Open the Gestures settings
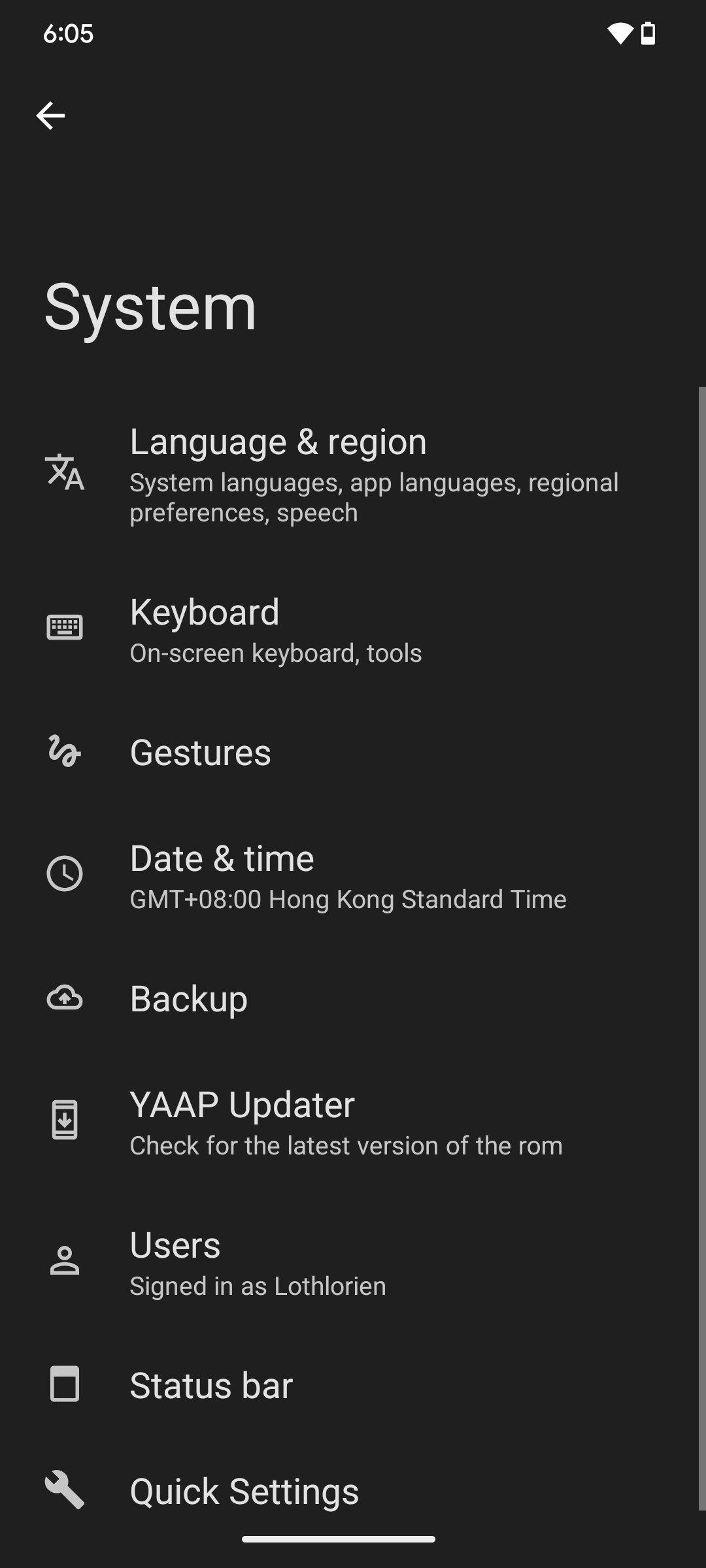Image resolution: width=706 pixels, height=1568 pixels. pyautogui.click(x=353, y=752)
